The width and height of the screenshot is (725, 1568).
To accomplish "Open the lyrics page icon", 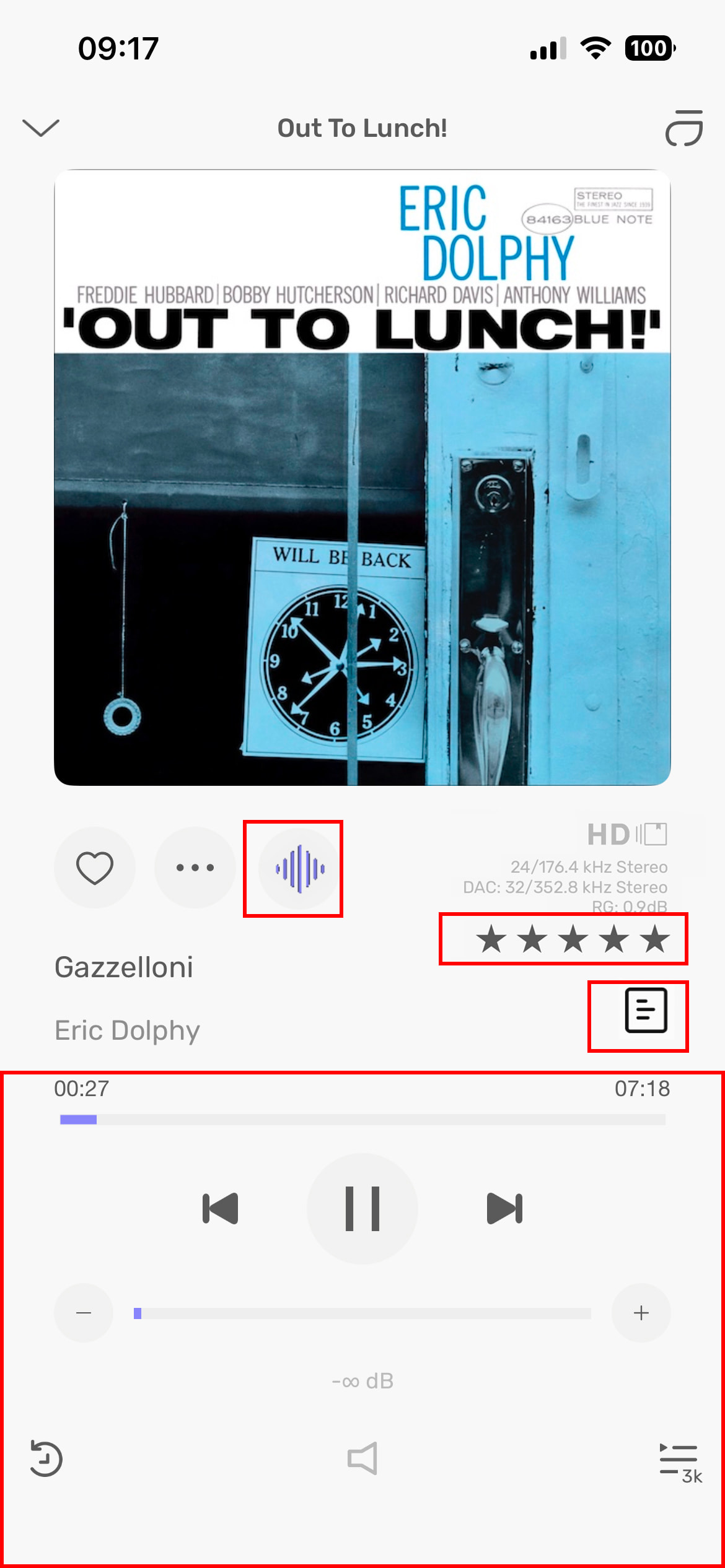I will (x=646, y=1011).
